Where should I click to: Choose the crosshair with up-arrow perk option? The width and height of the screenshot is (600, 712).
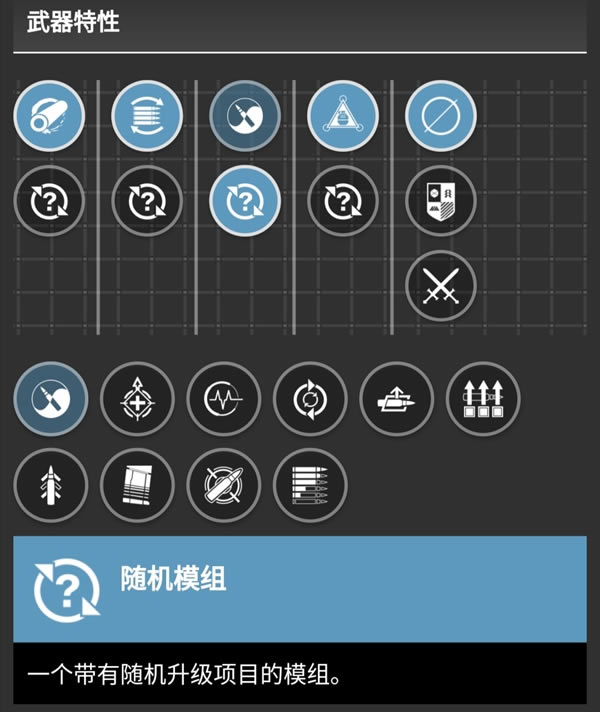[x=137, y=399]
